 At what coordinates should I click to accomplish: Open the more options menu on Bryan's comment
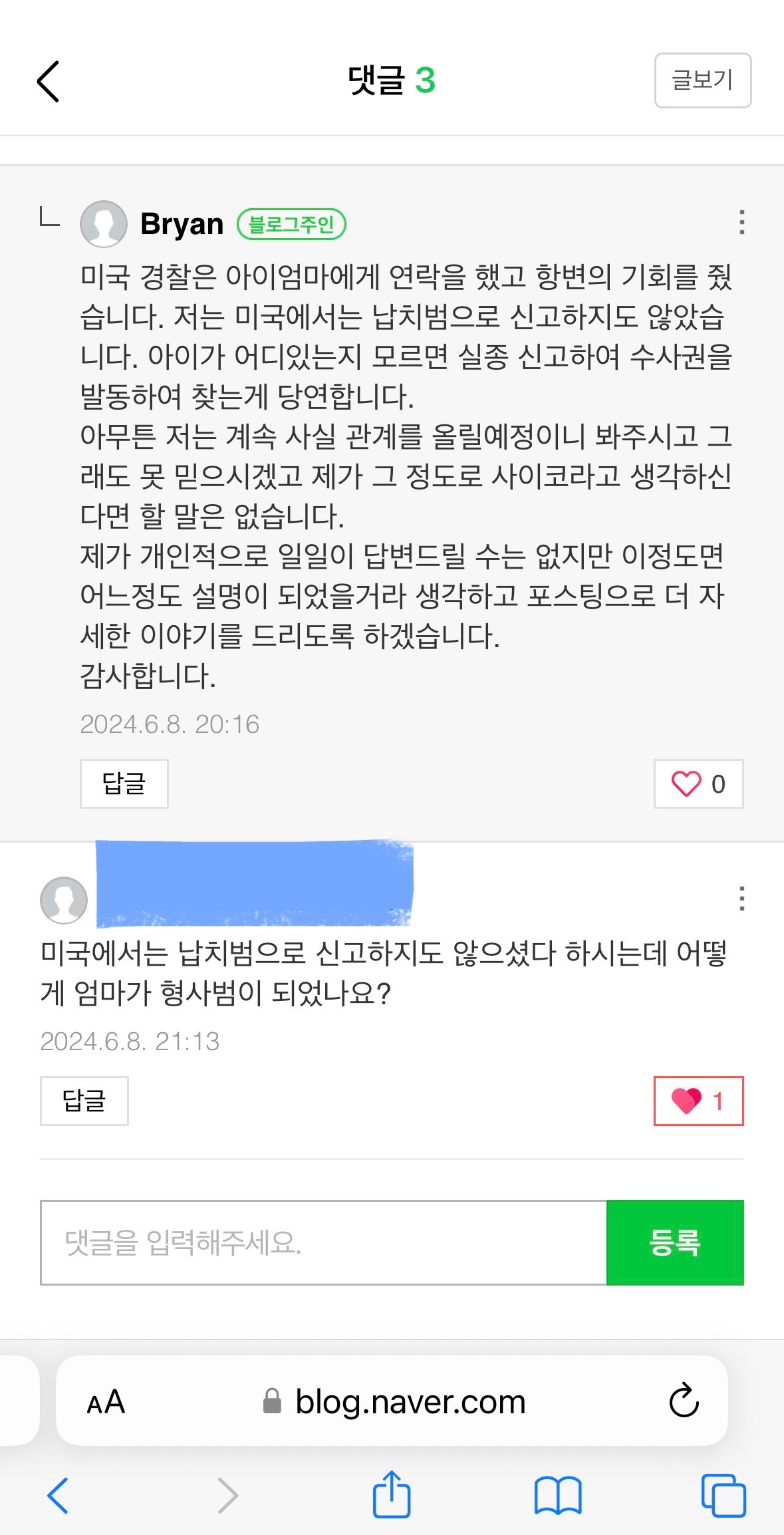tap(741, 222)
